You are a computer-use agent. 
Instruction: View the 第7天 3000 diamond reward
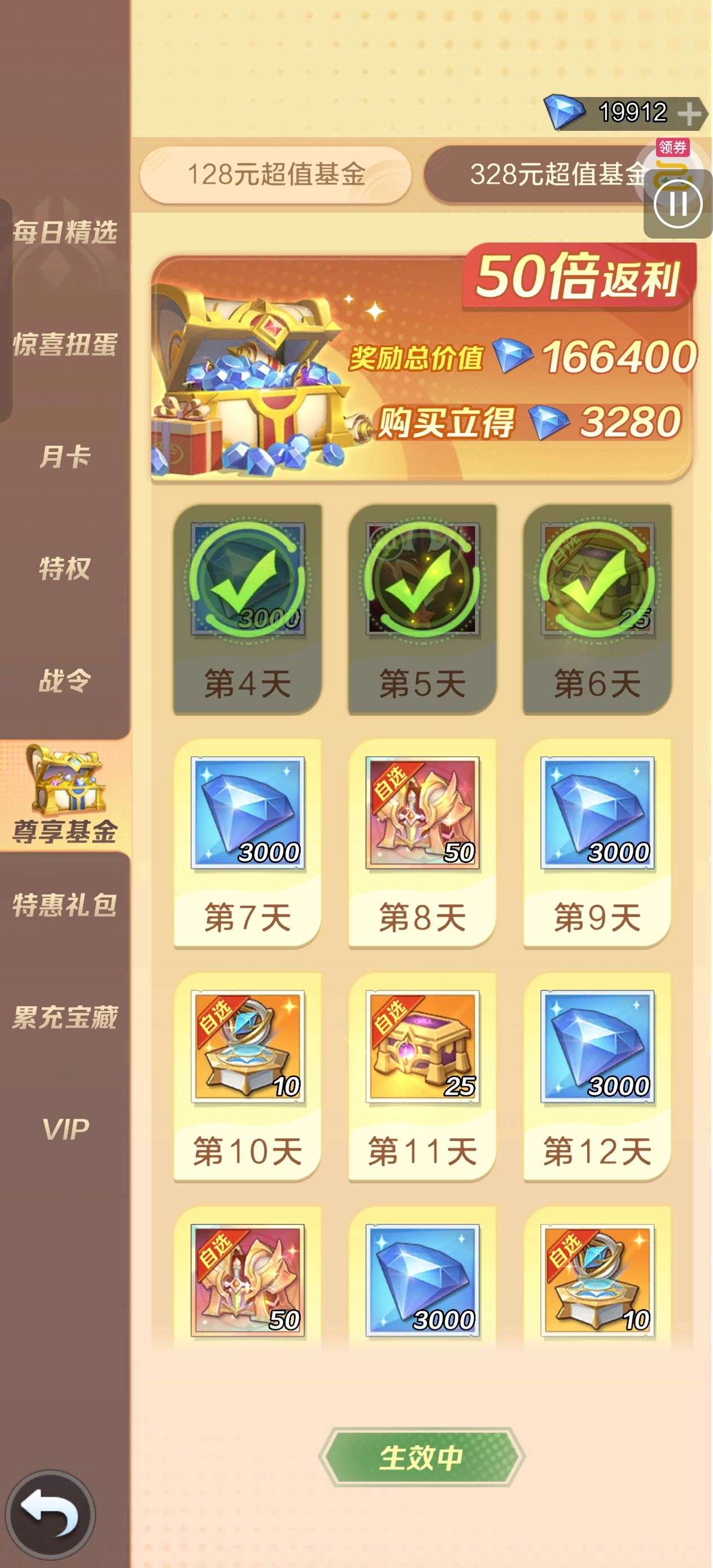coord(247,813)
